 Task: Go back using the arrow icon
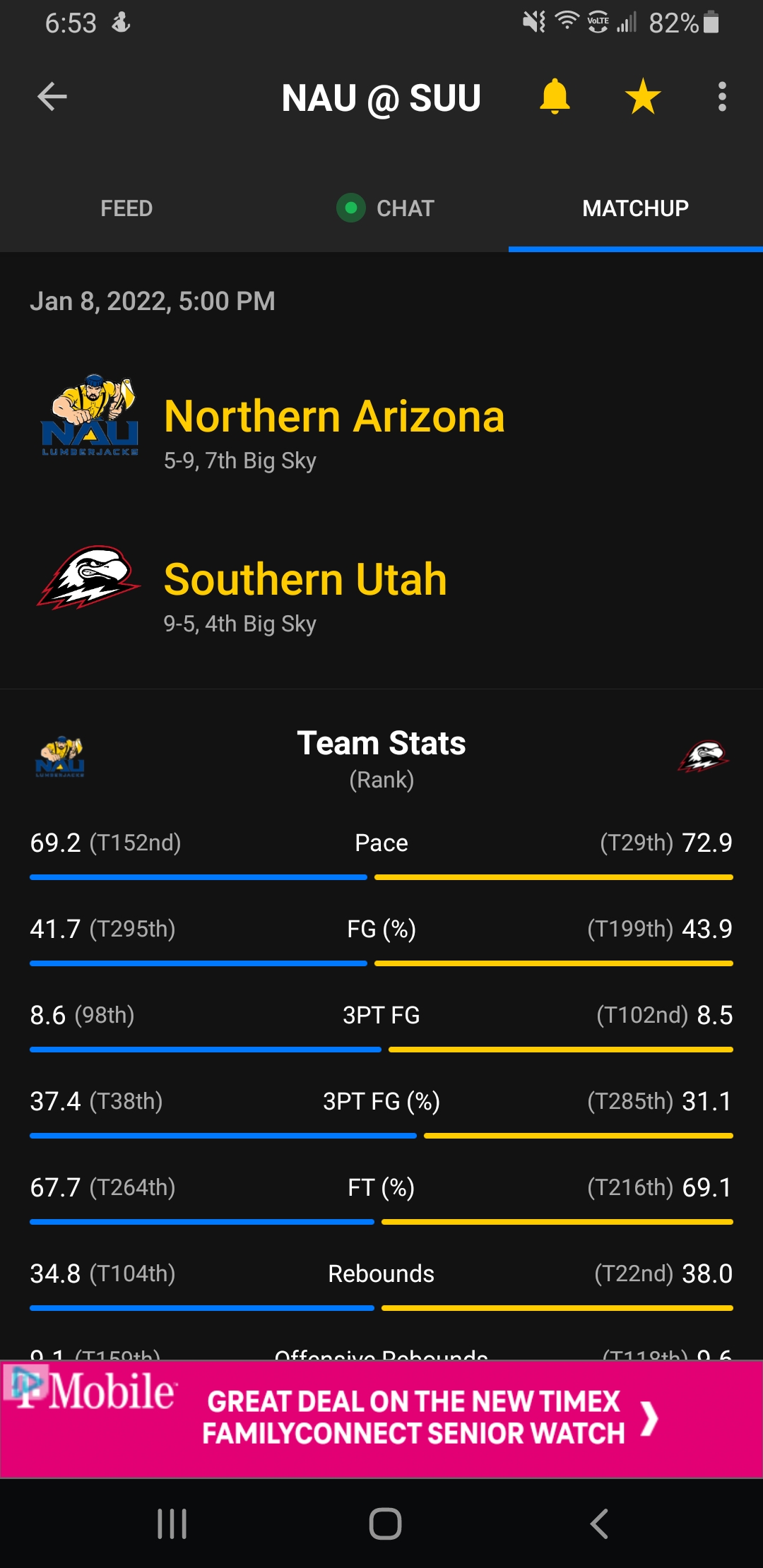tap(52, 97)
